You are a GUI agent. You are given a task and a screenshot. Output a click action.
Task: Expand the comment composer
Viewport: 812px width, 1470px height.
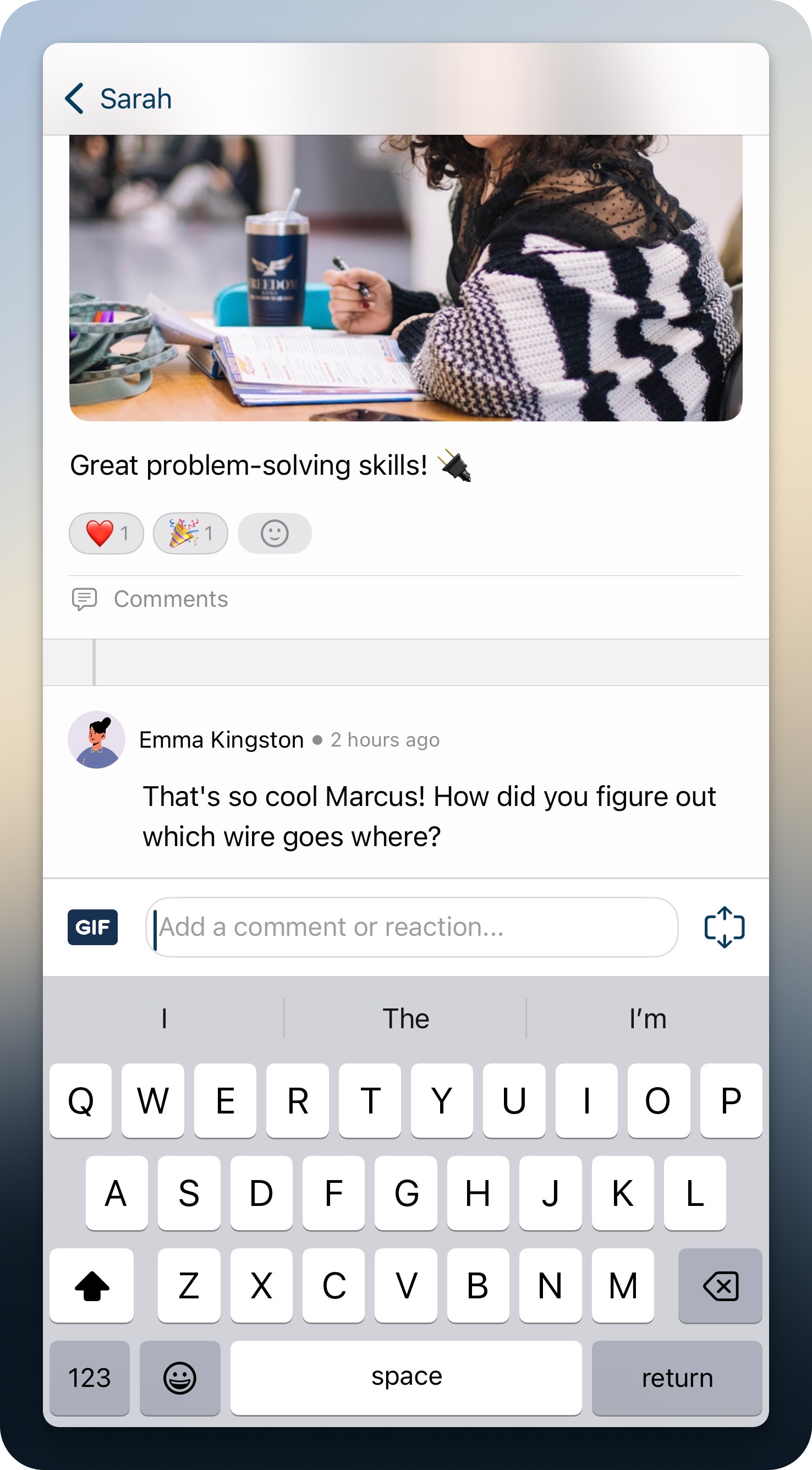click(724, 928)
